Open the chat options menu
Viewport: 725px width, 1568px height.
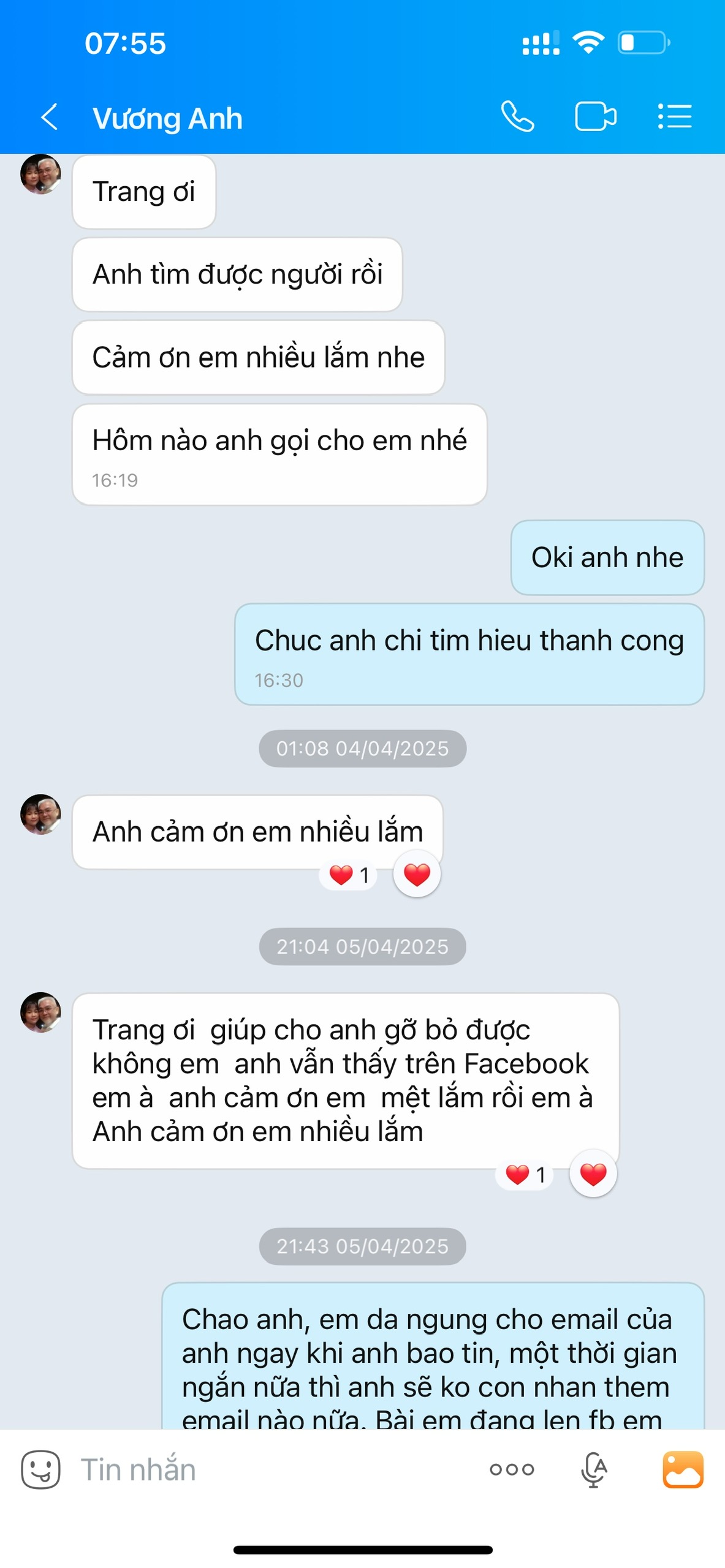point(675,117)
